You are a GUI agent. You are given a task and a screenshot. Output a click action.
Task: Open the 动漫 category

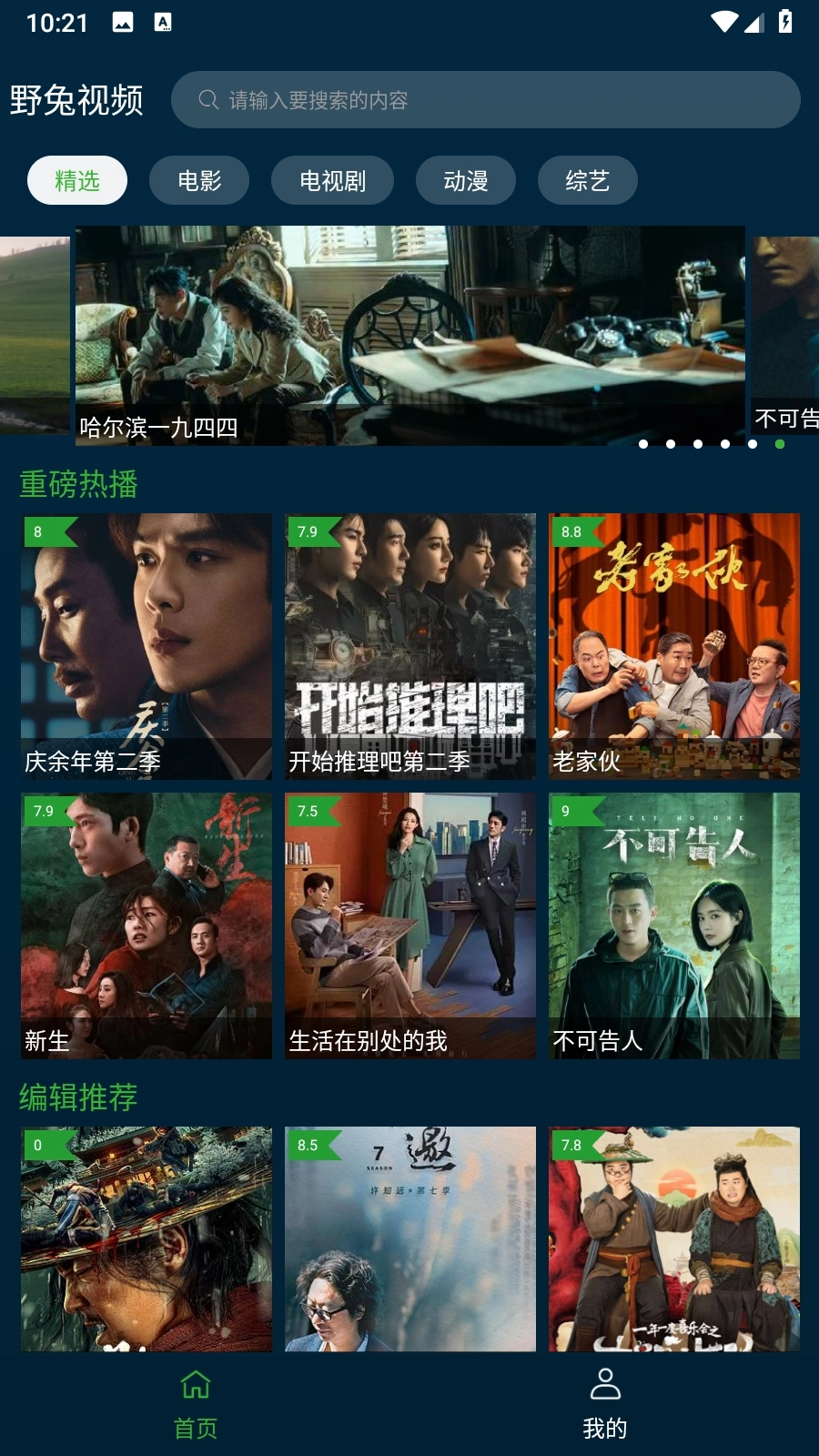[x=466, y=179]
